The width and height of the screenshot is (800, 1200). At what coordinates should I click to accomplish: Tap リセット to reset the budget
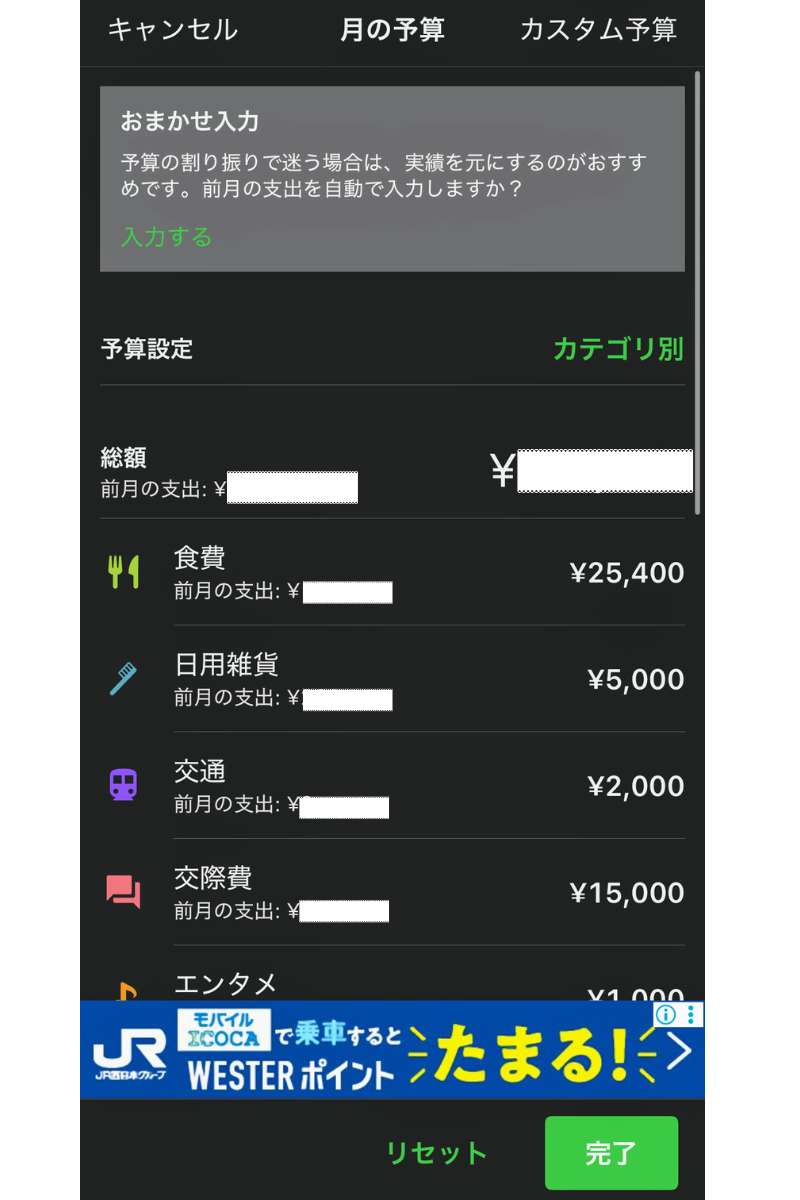click(437, 1153)
